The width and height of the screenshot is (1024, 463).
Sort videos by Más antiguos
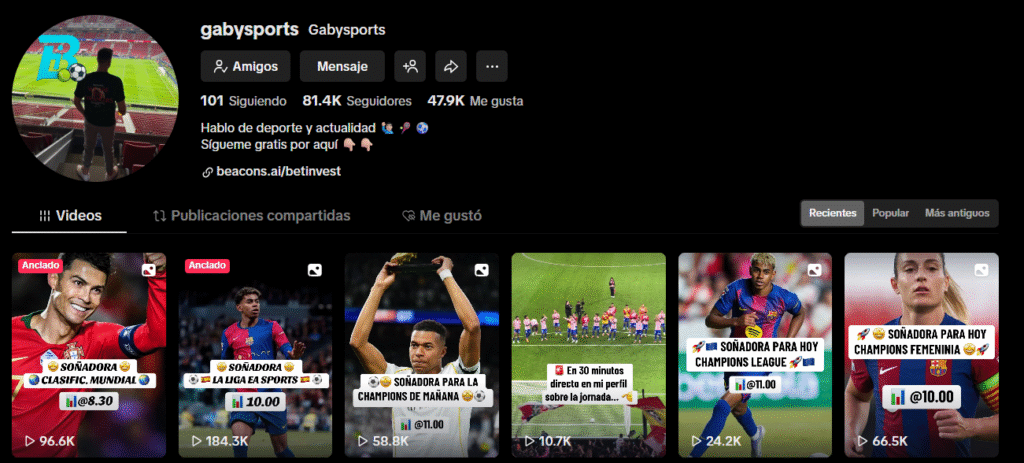tap(956, 213)
